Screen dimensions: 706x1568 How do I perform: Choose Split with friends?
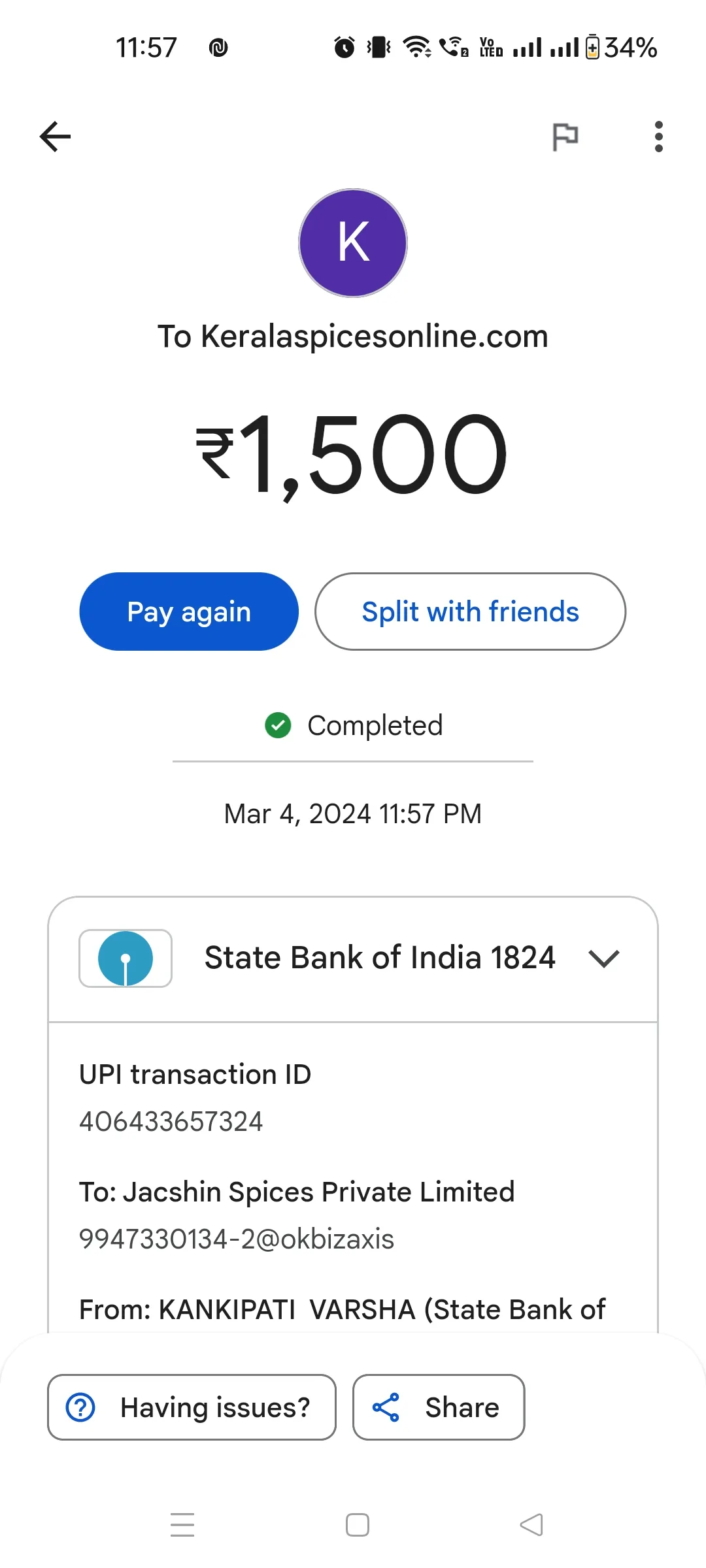pos(470,612)
